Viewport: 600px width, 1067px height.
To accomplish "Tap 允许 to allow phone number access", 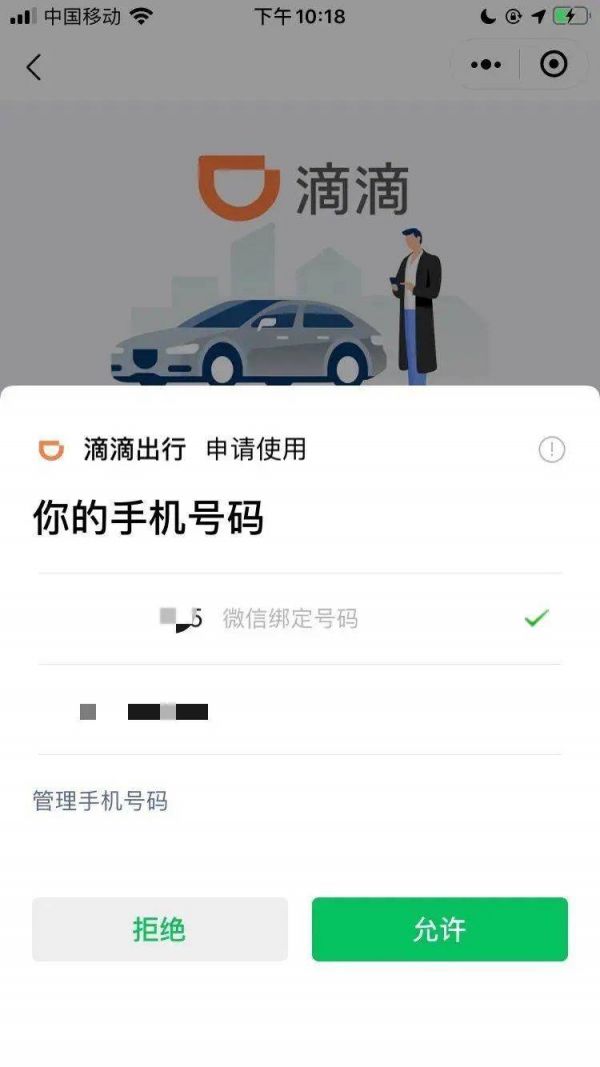I will coord(440,929).
